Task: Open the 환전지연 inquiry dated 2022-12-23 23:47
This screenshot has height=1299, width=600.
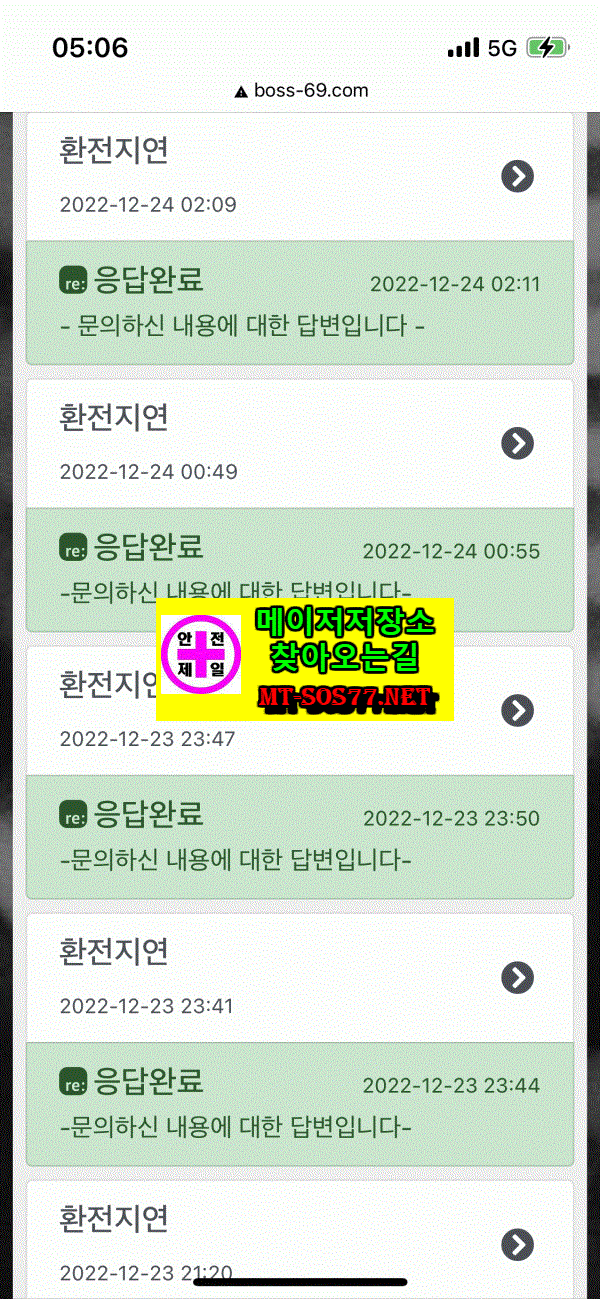Action: [x=299, y=710]
